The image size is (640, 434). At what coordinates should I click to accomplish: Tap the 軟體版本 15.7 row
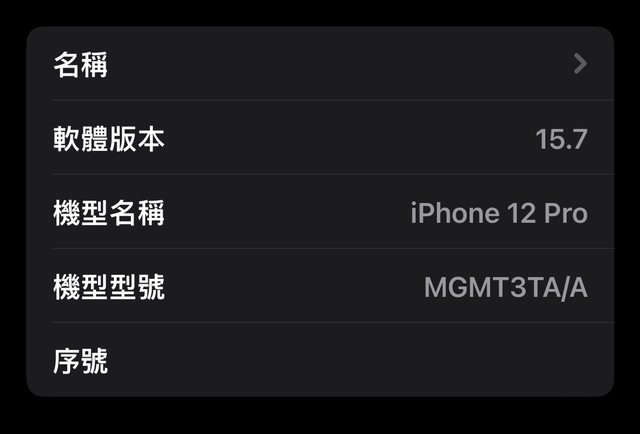(320, 139)
